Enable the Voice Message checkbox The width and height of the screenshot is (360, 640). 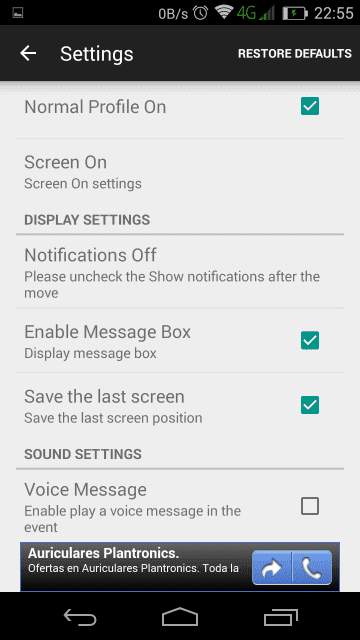[310, 507]
